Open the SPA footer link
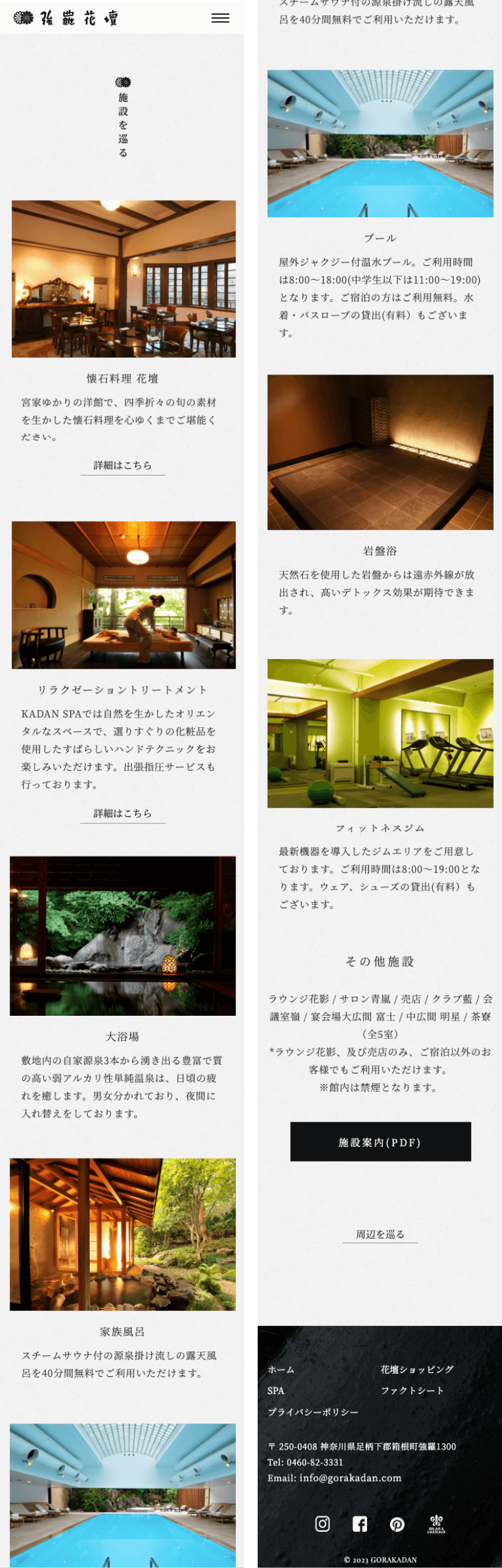Viewport: 502px width, 1568px height. 275,1390
